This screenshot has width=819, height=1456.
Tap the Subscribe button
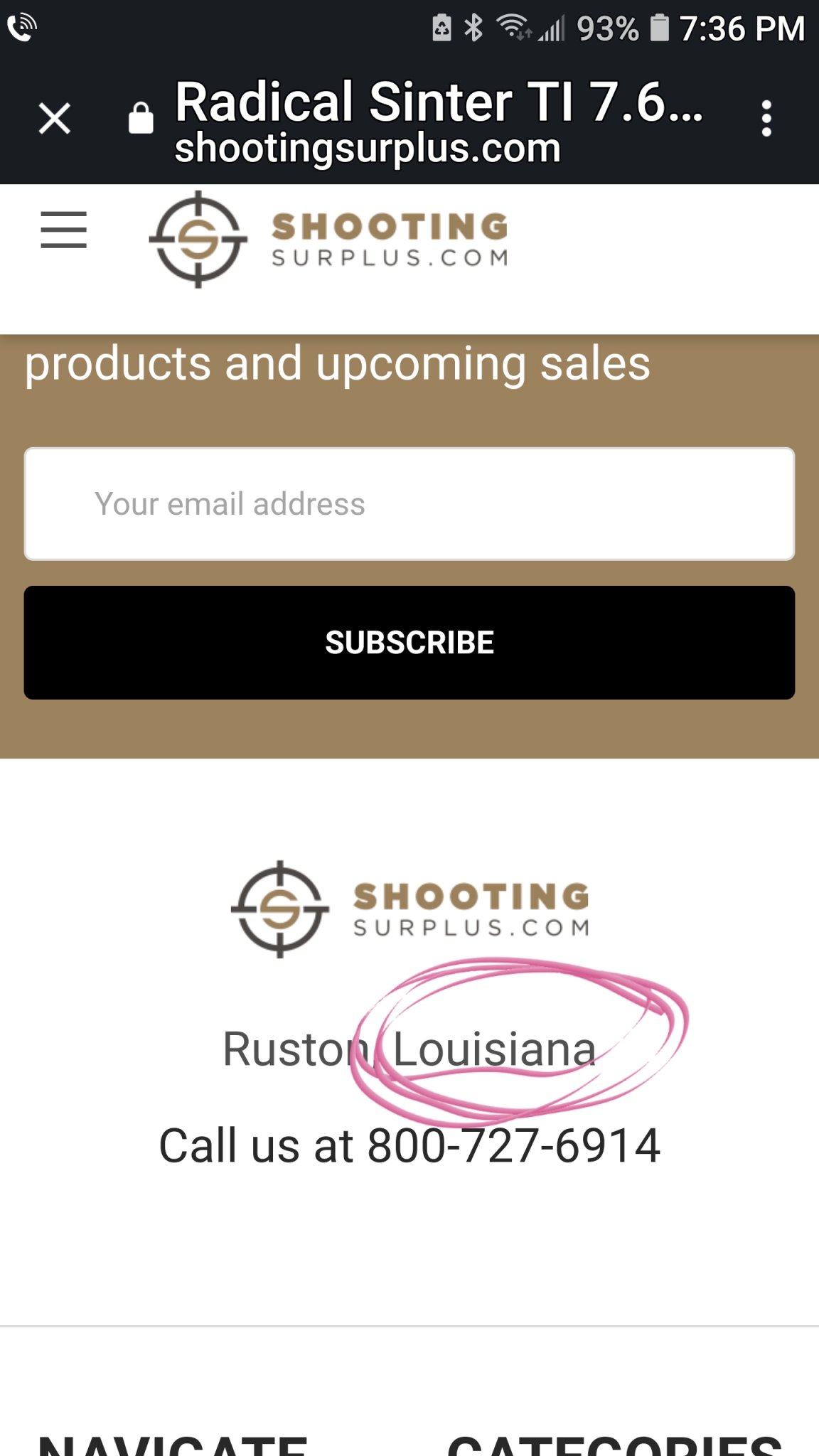pos(409,643)
